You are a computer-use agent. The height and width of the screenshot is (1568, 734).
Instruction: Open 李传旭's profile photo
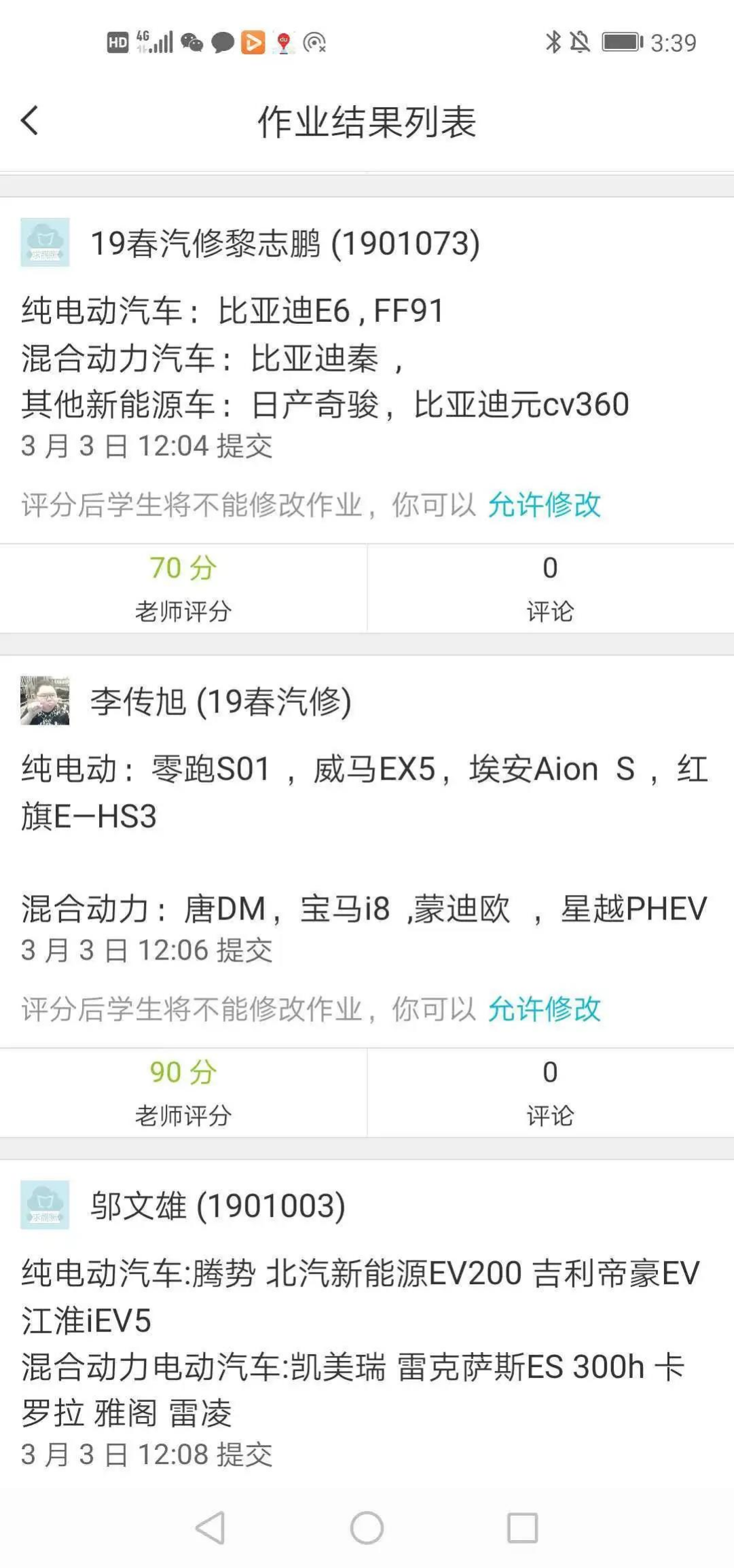(x=45, y=701)
